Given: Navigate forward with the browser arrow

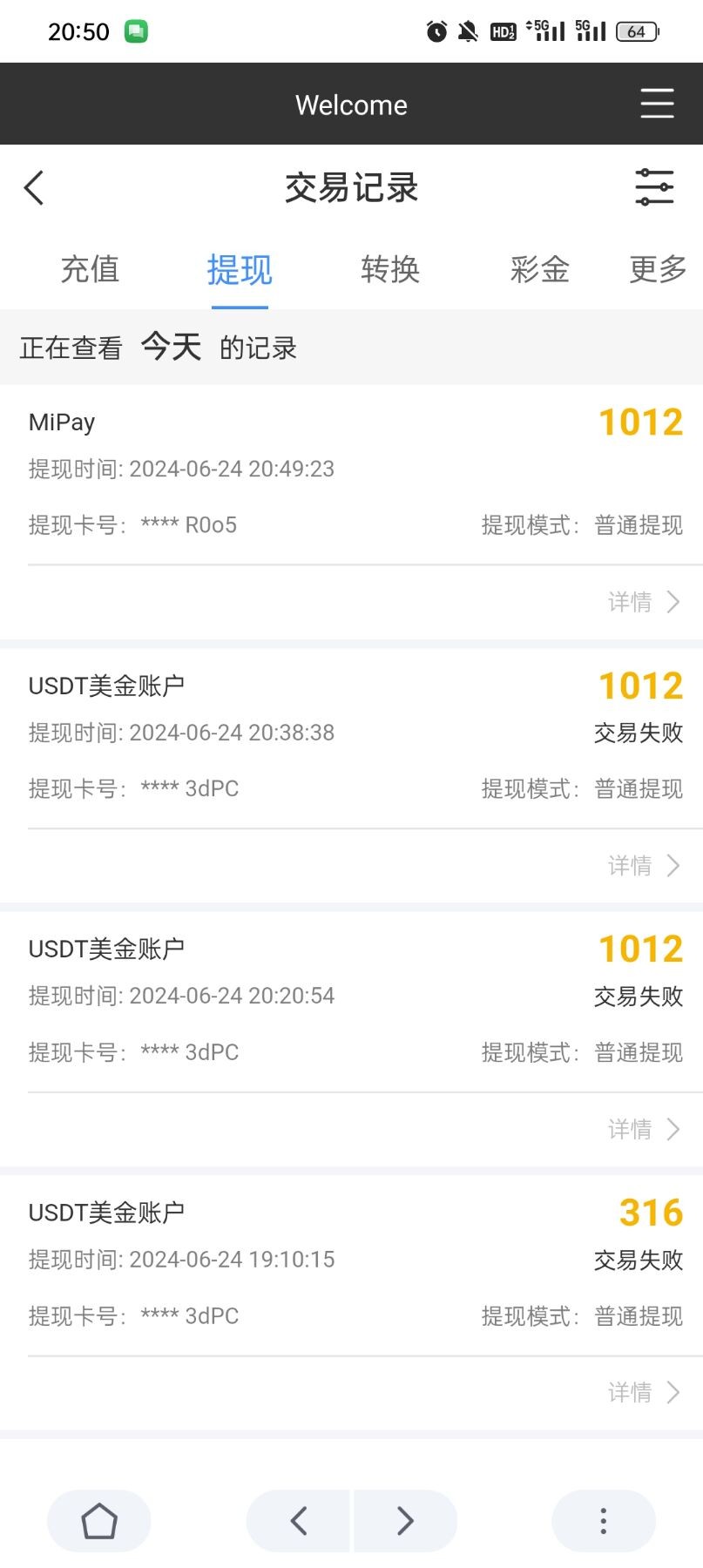Looking at the screenshot, I should pyautogui.click(x=405, y=1521).
